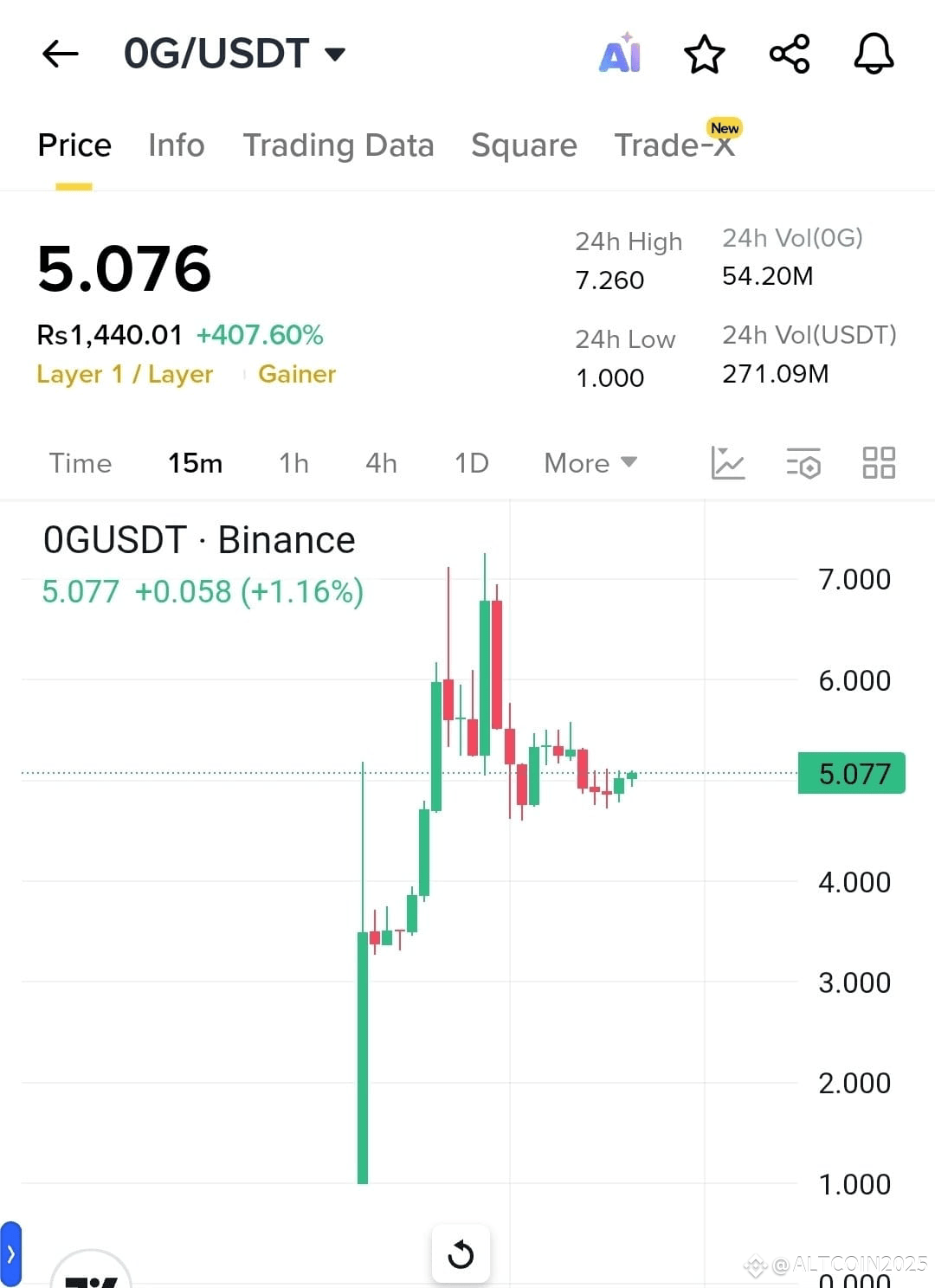Switch to the Info tab
This screenshot has width=935, height=1288.
click(176, 145)
